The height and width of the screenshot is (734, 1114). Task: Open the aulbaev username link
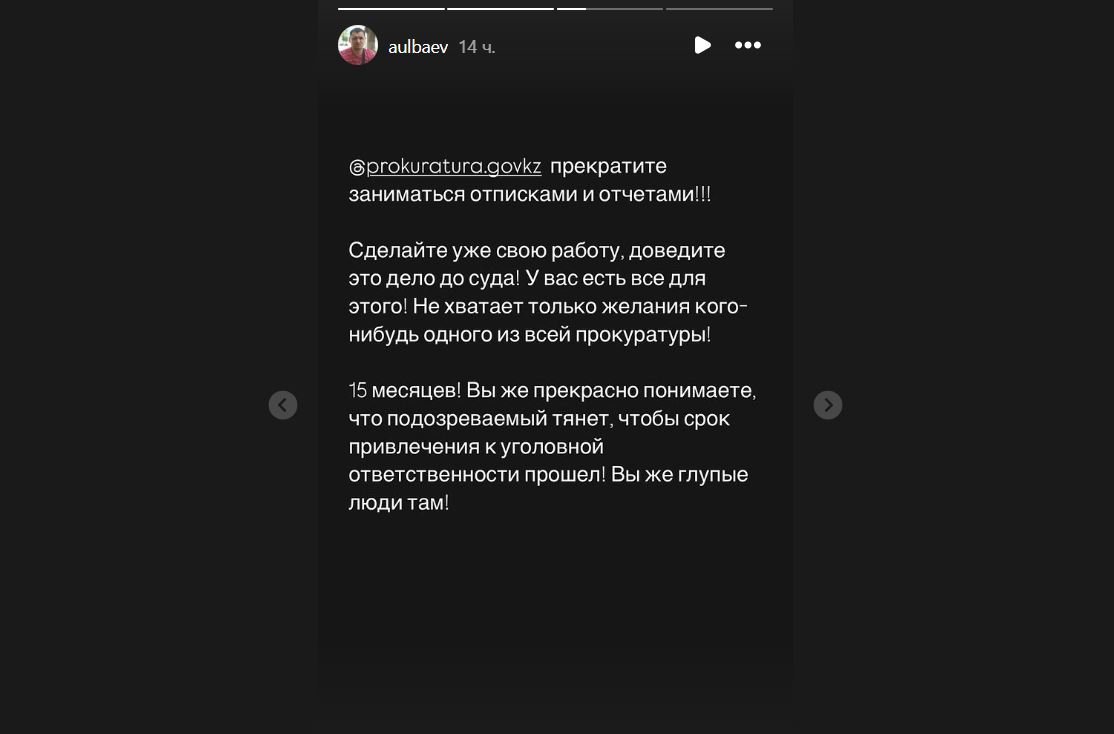tap(418, 47)
